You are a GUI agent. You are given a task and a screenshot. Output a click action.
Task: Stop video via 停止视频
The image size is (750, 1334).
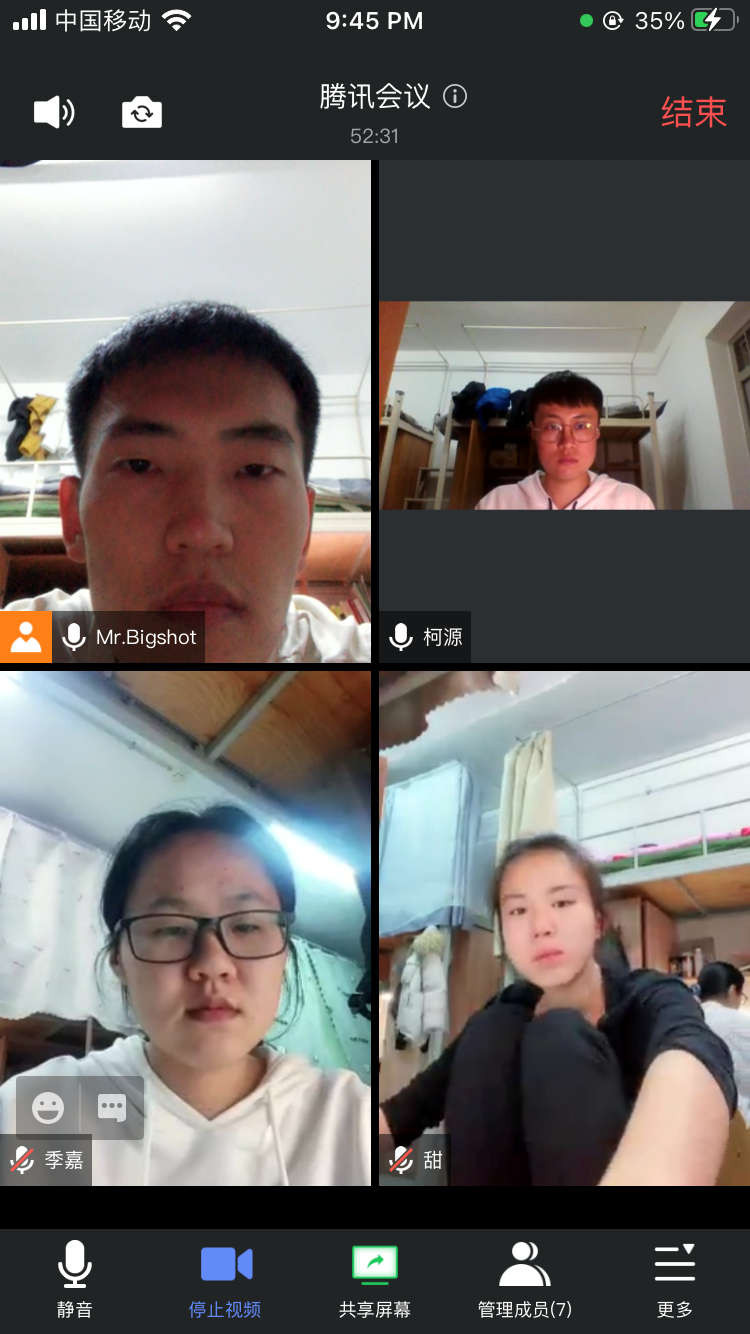tap(225, 1278)
